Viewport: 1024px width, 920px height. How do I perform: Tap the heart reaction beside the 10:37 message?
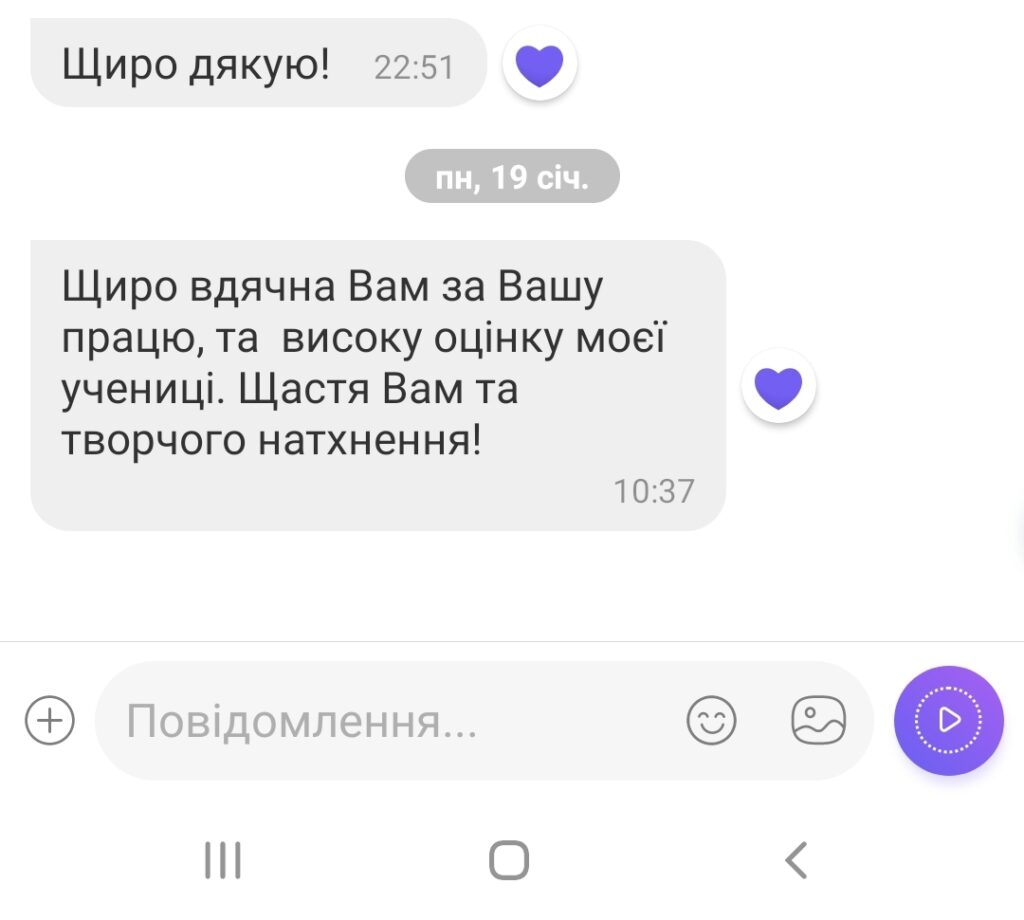[x=778, y=387]
